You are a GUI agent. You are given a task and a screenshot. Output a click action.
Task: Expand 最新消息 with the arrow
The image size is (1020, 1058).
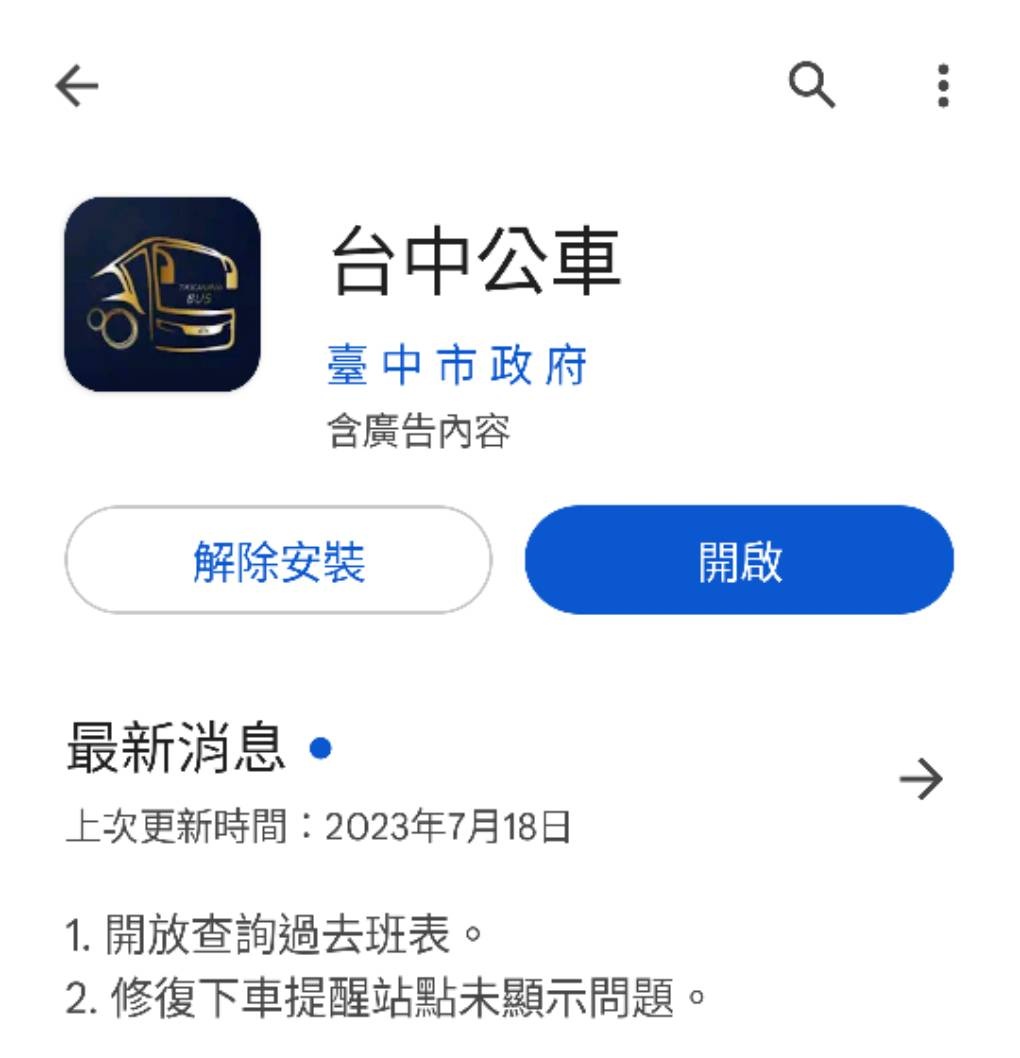pos(921,779)
